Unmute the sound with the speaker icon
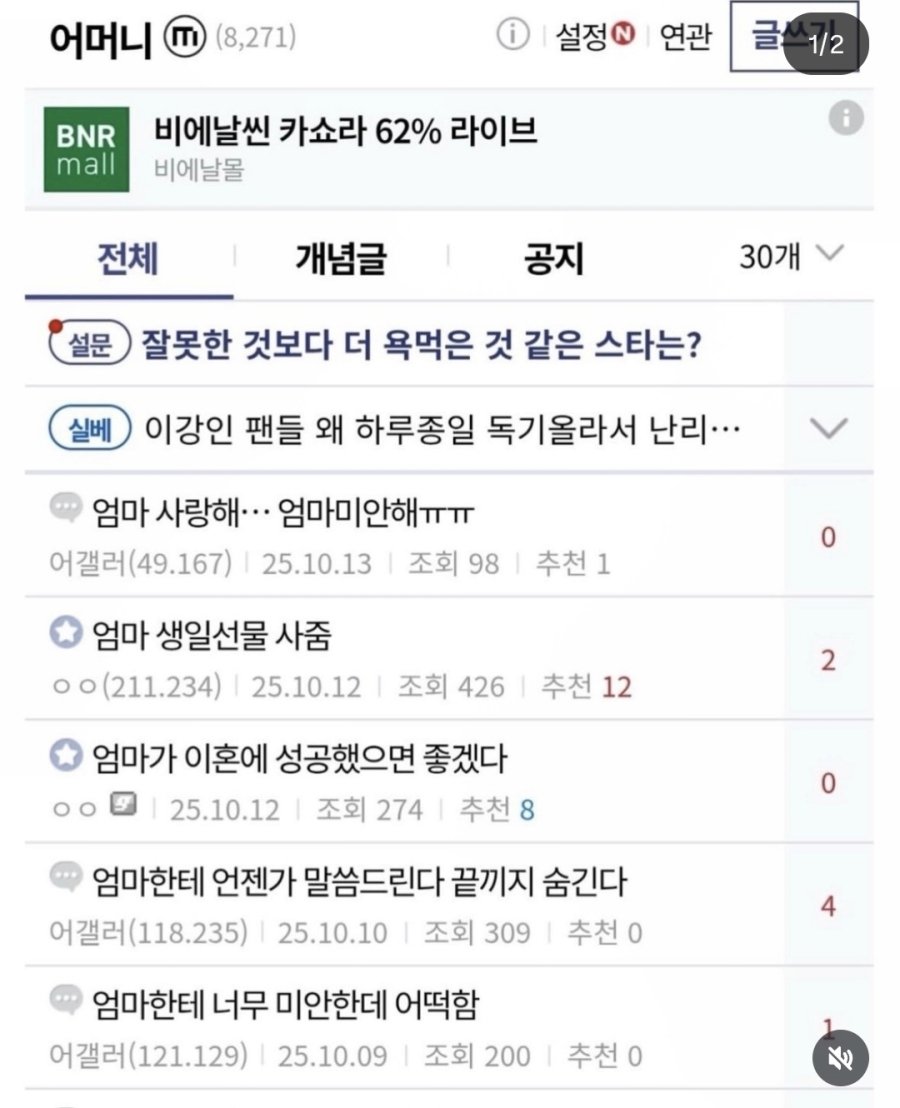Screen dimensions: 900x1108 pos(840,1058)
